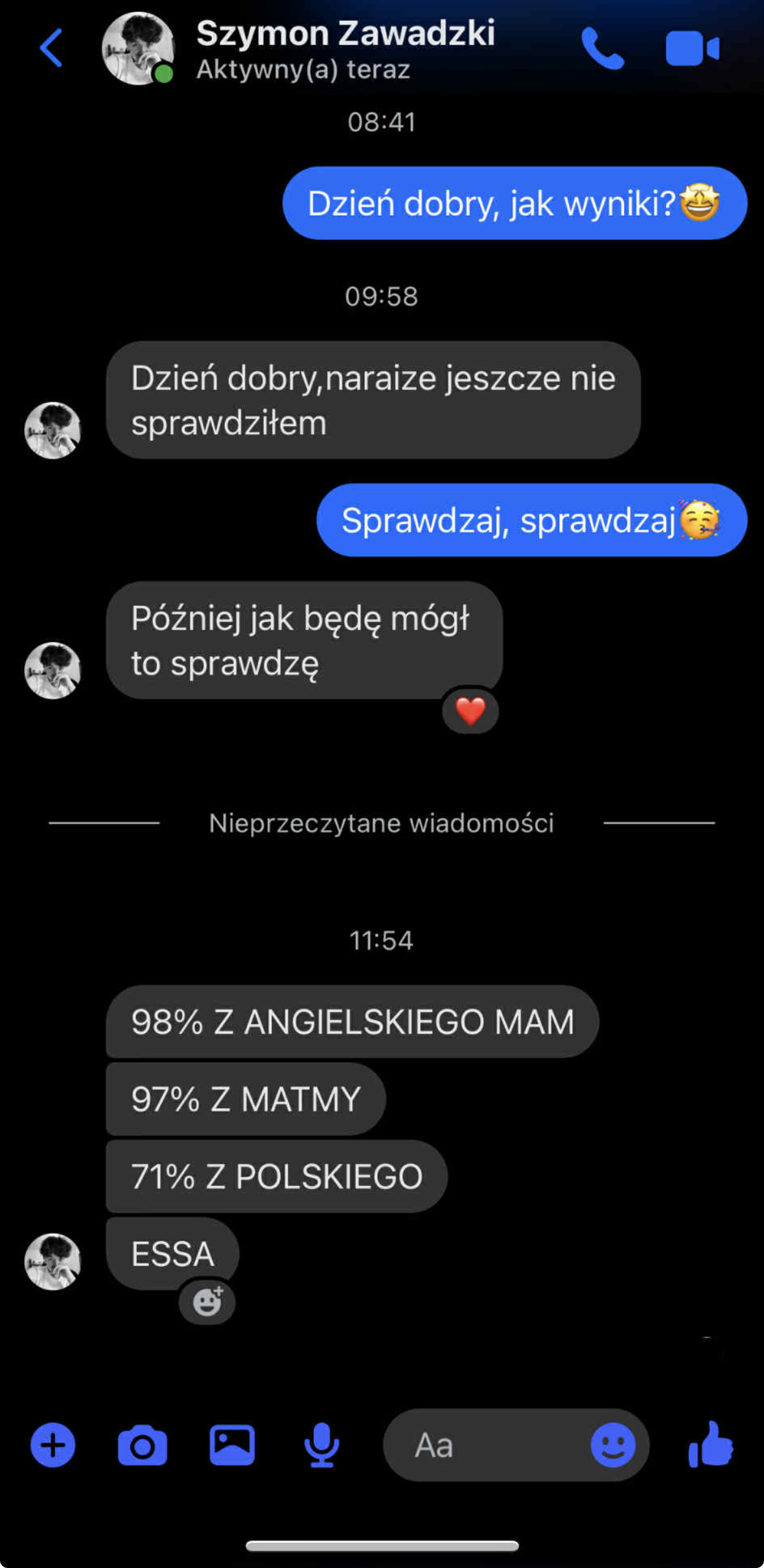Open the plus menu for more actions

tap(52, 1445)
